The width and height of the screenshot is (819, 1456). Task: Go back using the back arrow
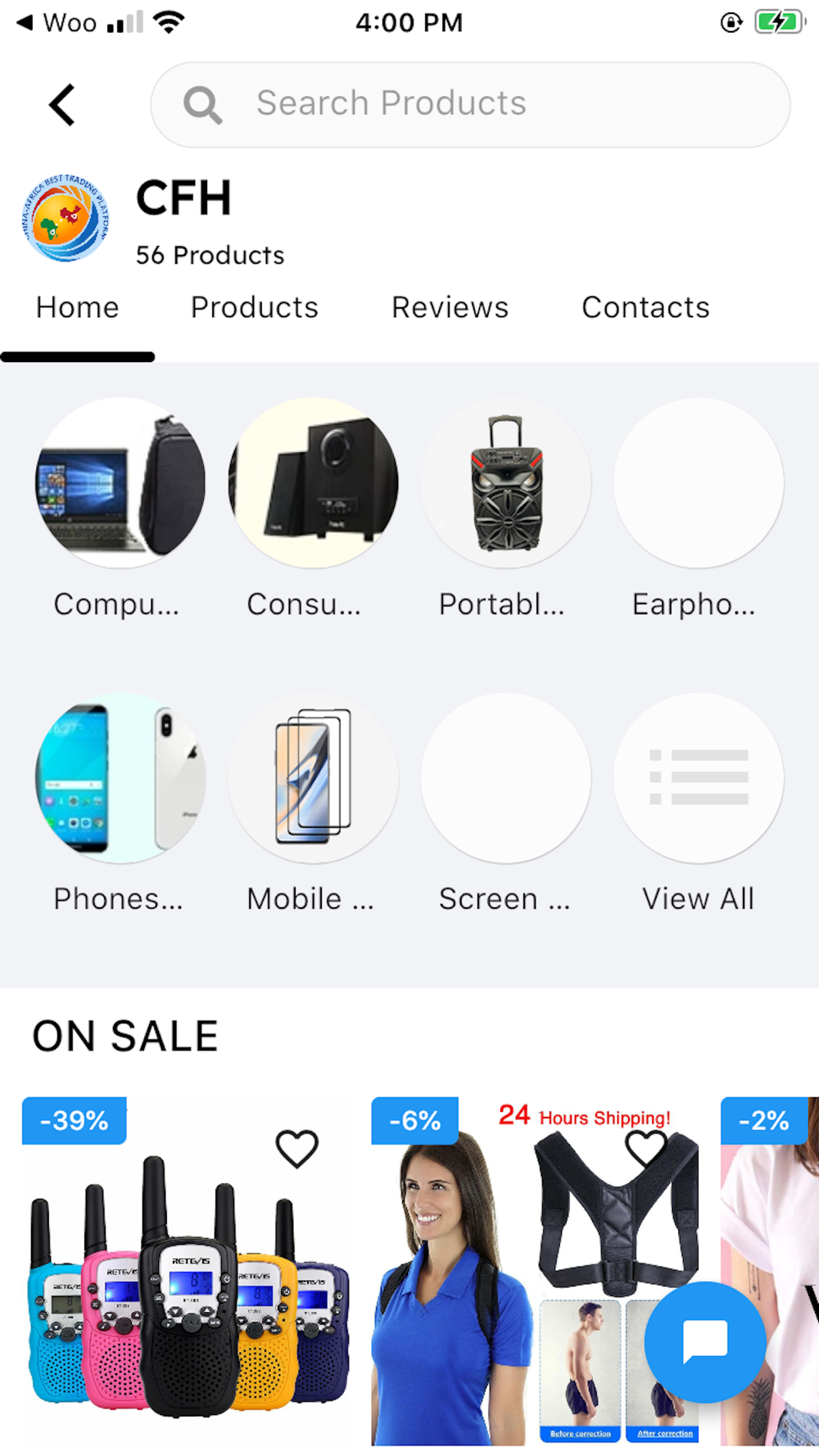pyautogui.click(x=62, y=105)
